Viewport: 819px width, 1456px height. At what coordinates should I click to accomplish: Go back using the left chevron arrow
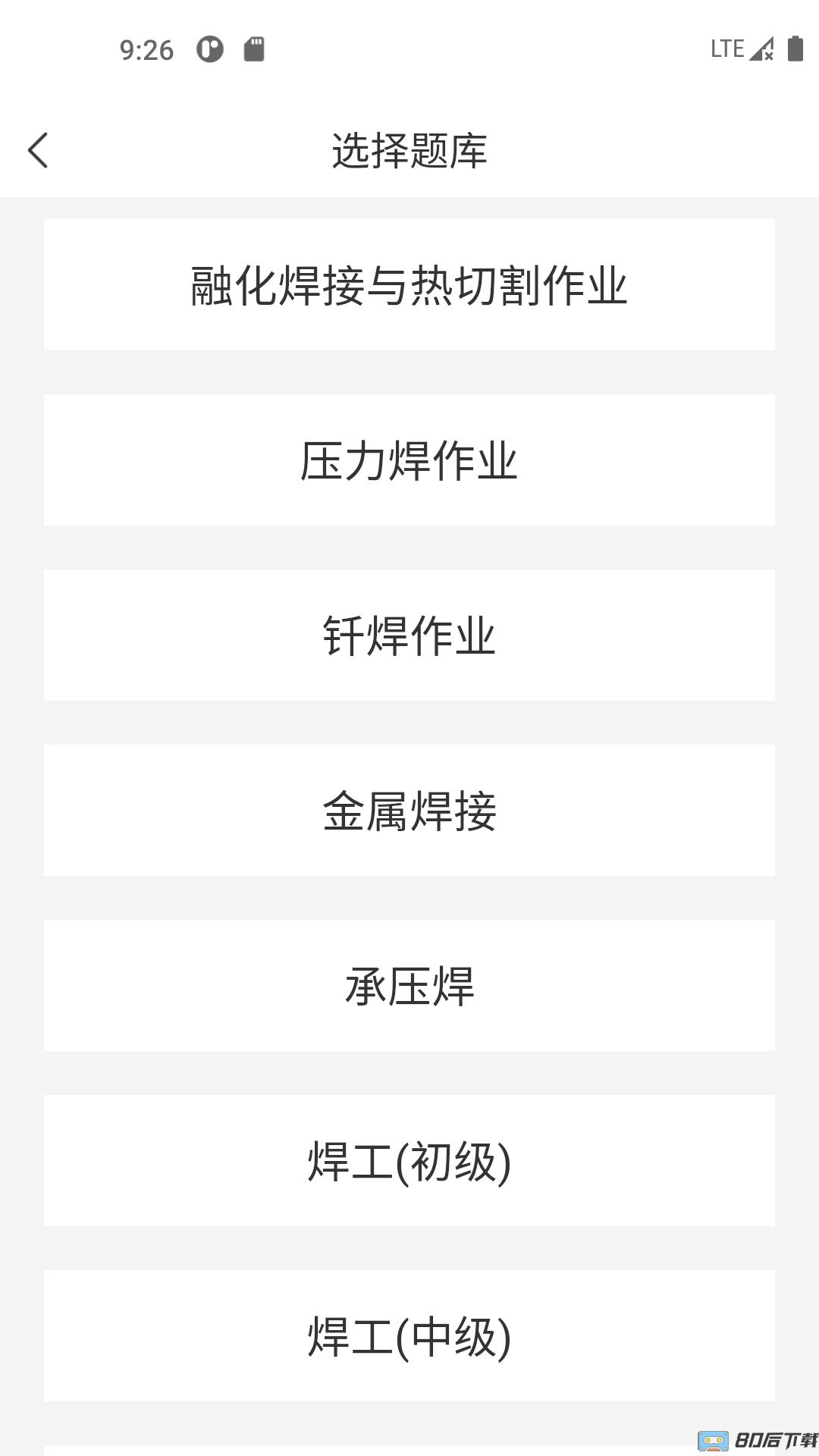click(38, 150)
